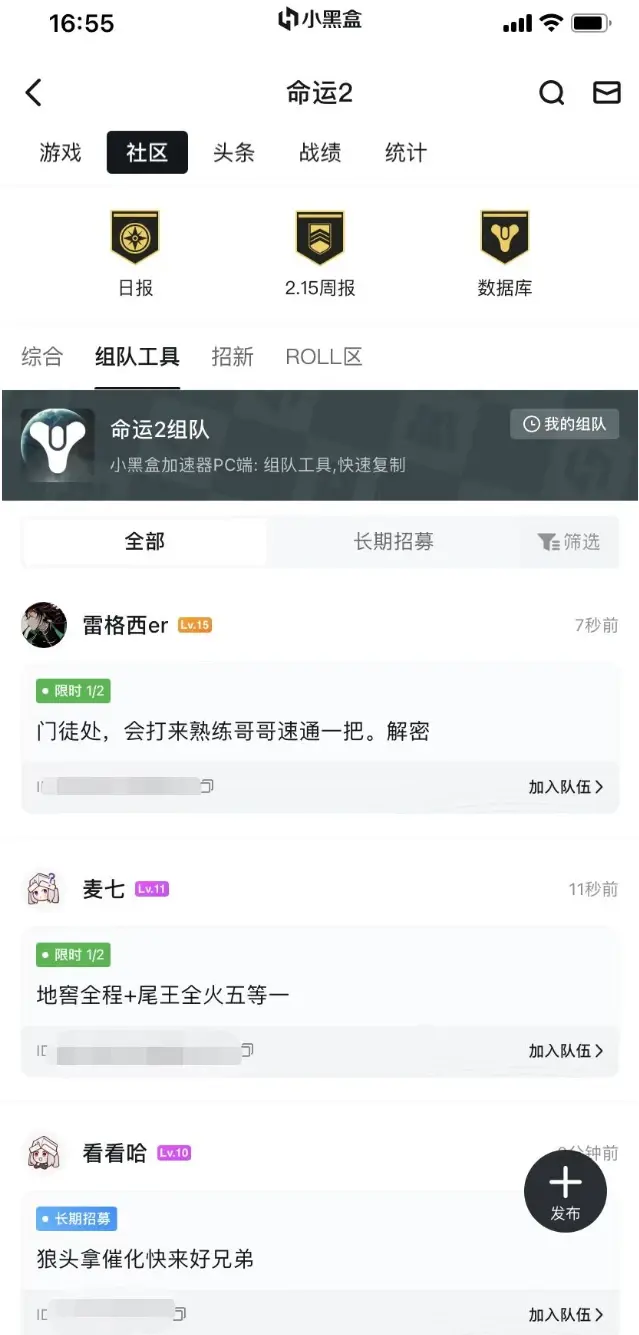Open the messages envelope icon
The height and width of the screenshot is (1335, 639).
click(x=606, y=93)
